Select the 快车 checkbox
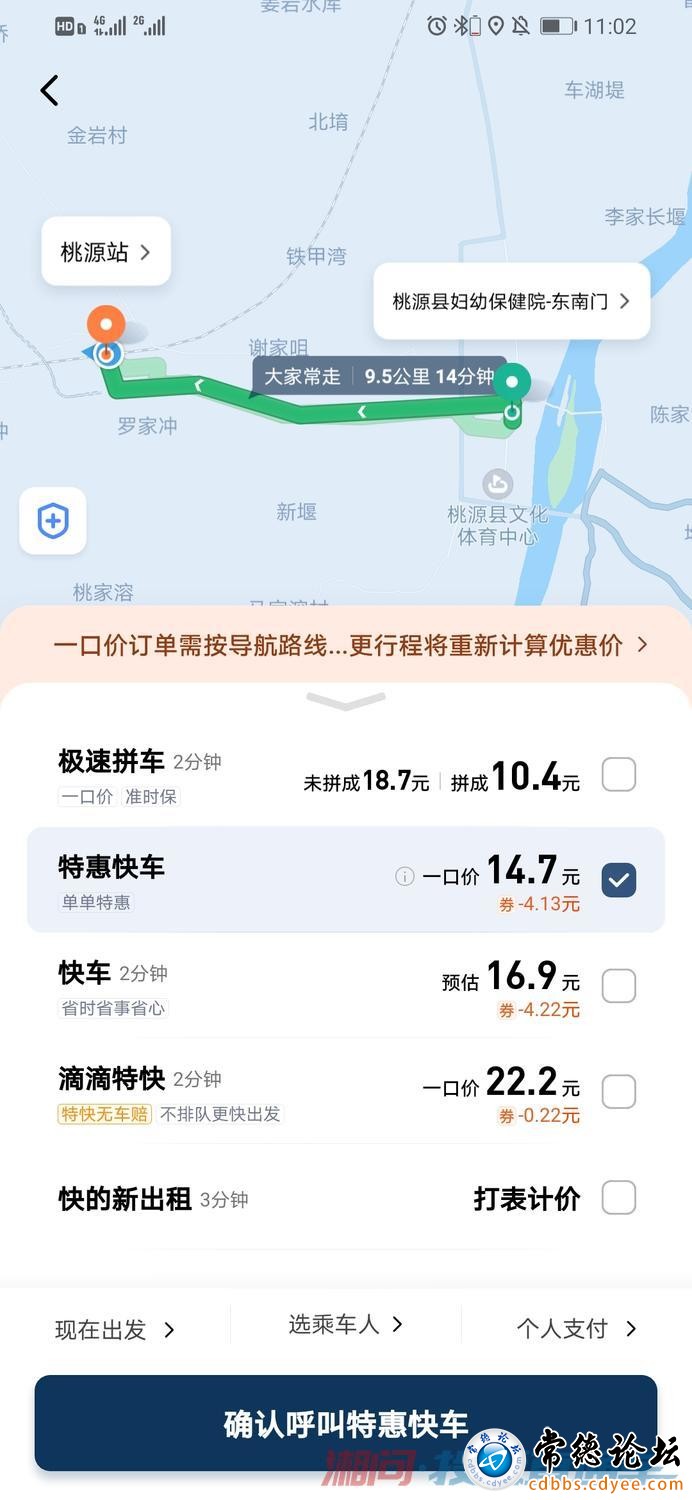This screenshot has width=692, height=1500. [x=618, y=986]
